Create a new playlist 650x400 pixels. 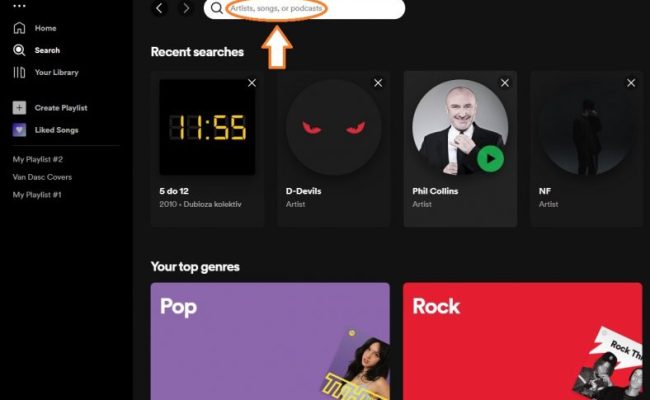pyautogui.click(x=60, y=107)
